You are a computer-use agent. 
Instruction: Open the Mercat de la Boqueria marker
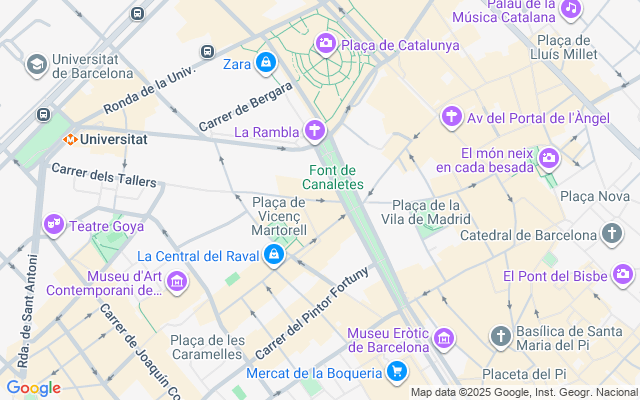[x=397, y=372]
